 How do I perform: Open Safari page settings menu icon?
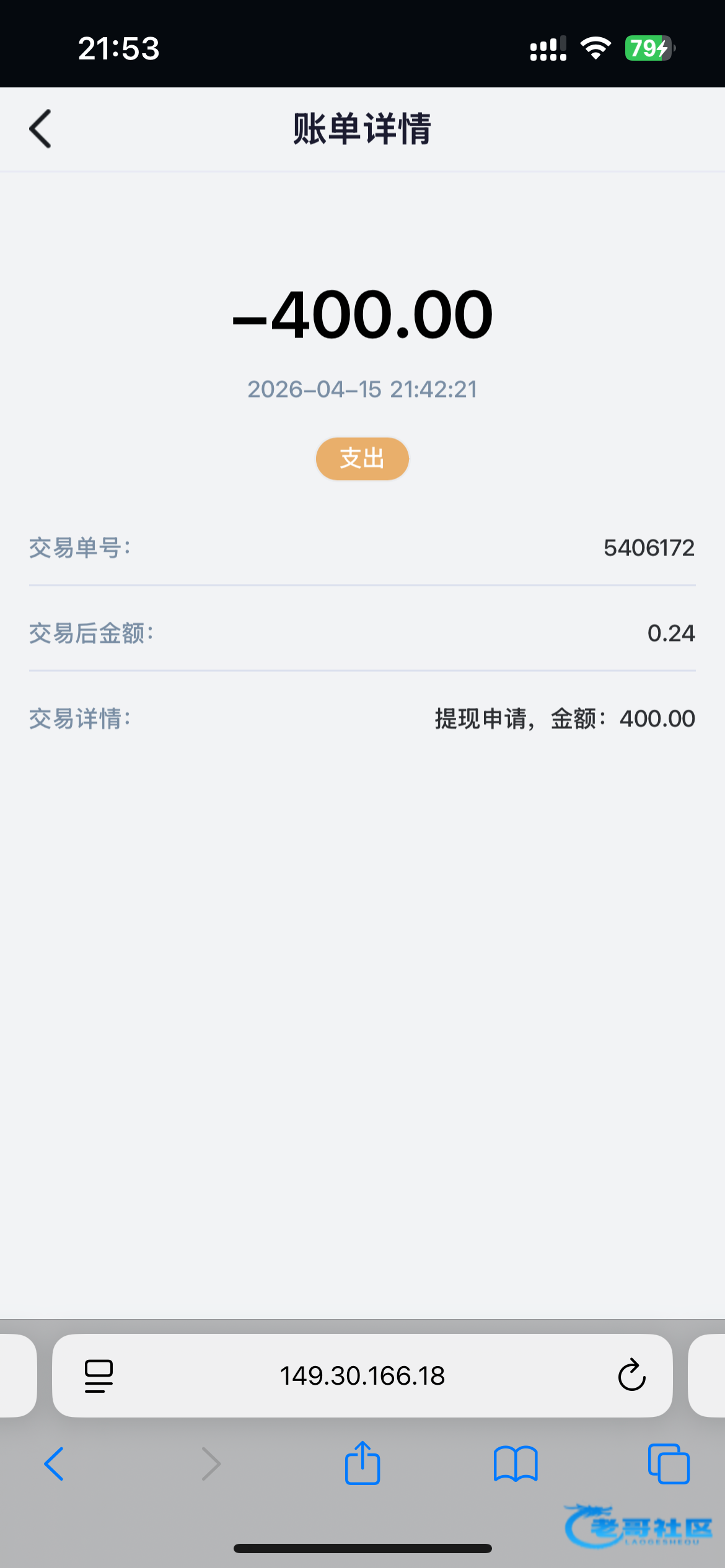coord(99,1376)
